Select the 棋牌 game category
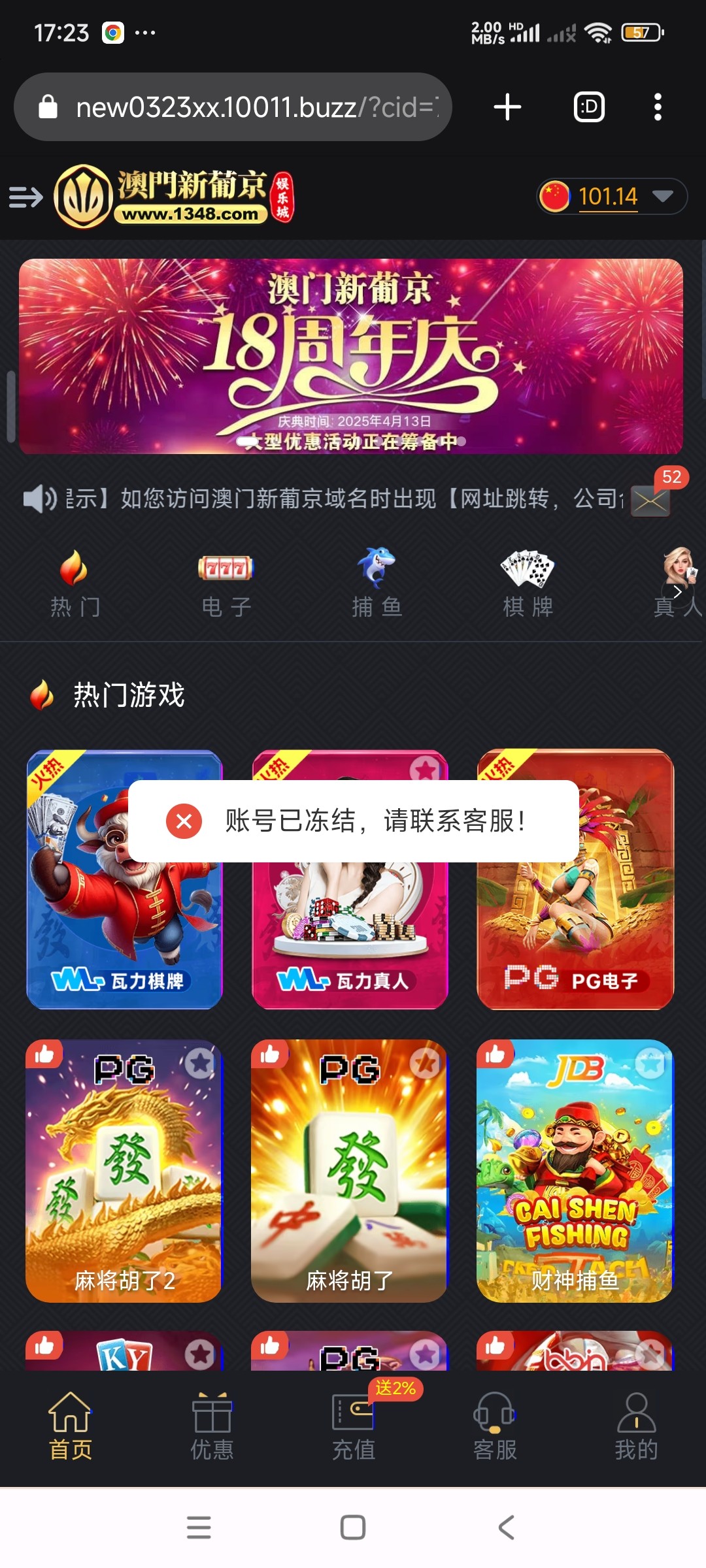Viewport: 706px width, 1568px height. click(x=528, y=583)
